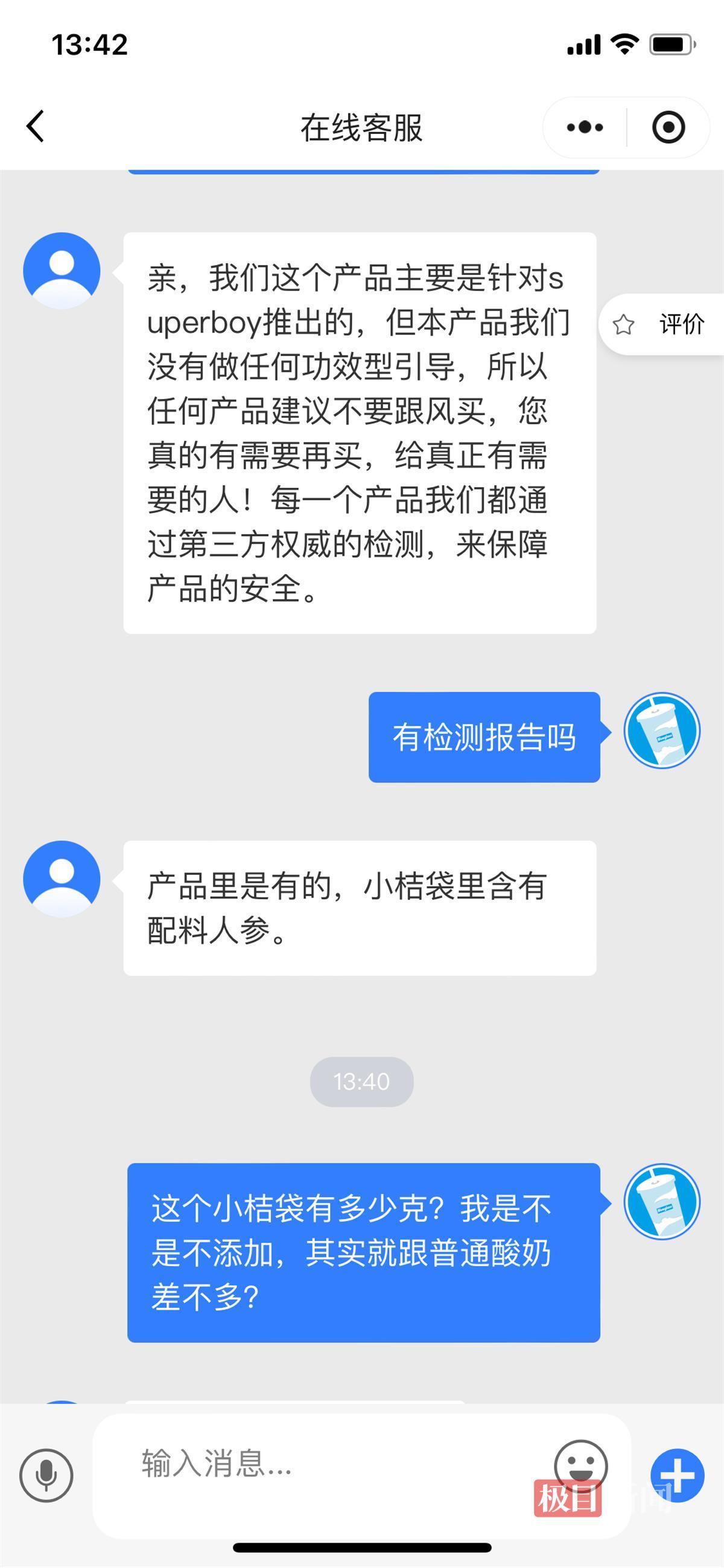Close the mini program with the circle icon
Image resolution: width=724 pixels, height=1568 pixels.
coord(668,127)
